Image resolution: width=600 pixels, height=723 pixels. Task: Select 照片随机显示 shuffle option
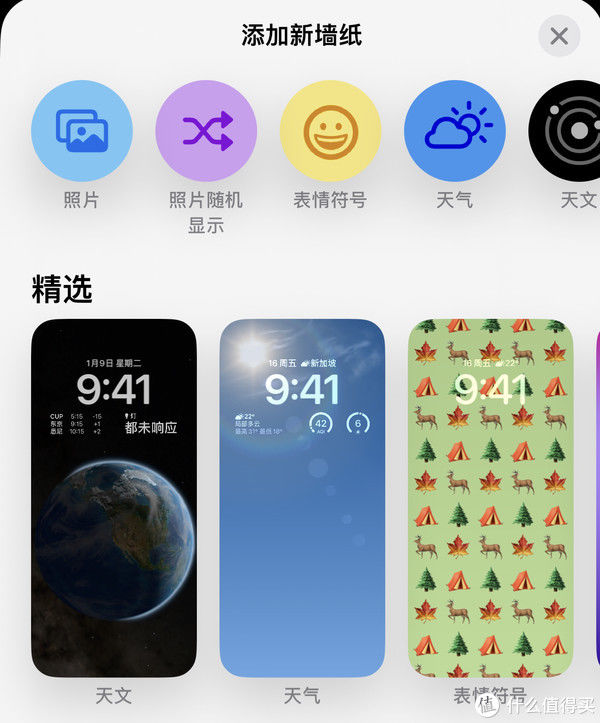point(206,131)
